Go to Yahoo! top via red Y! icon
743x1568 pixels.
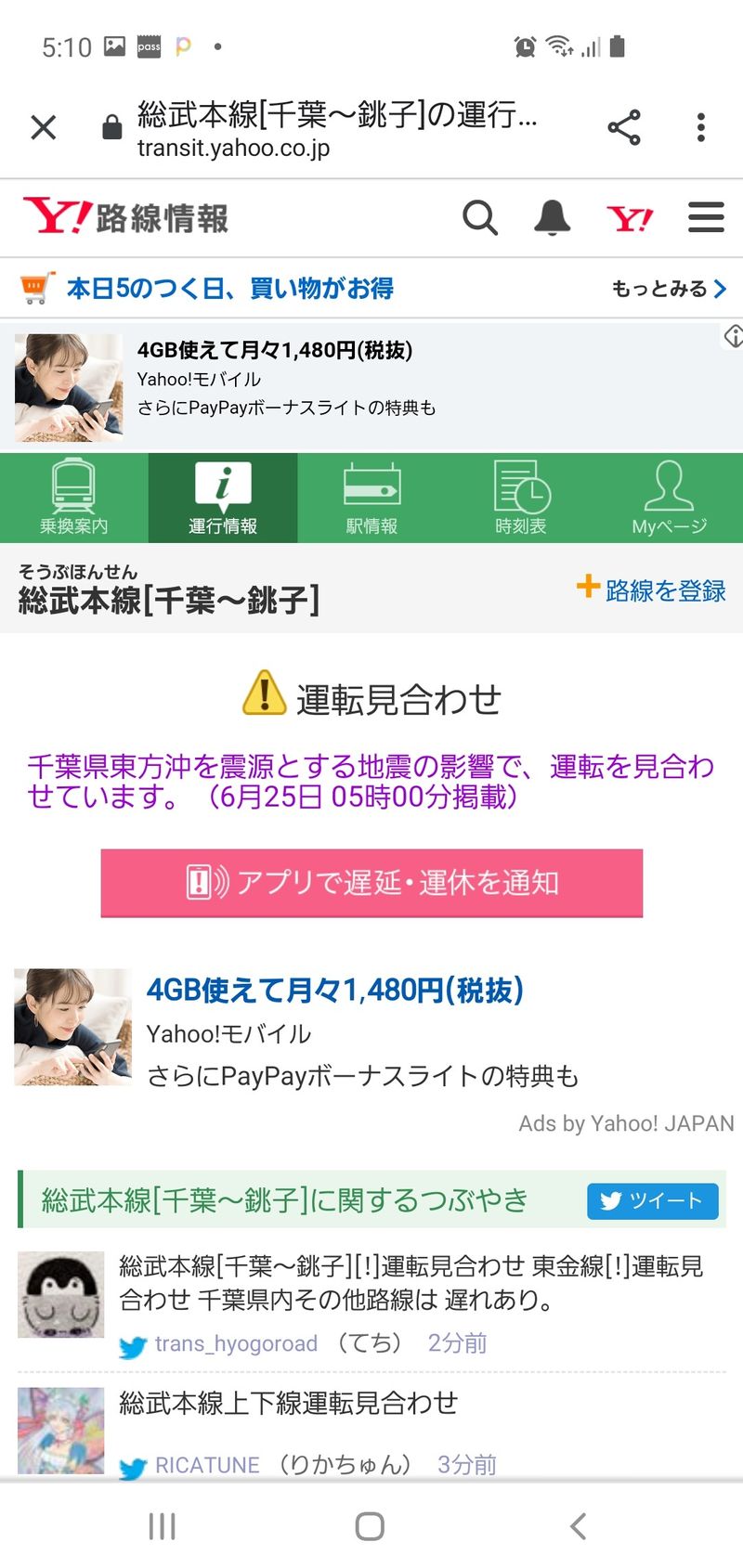click(x=630, y=219)
